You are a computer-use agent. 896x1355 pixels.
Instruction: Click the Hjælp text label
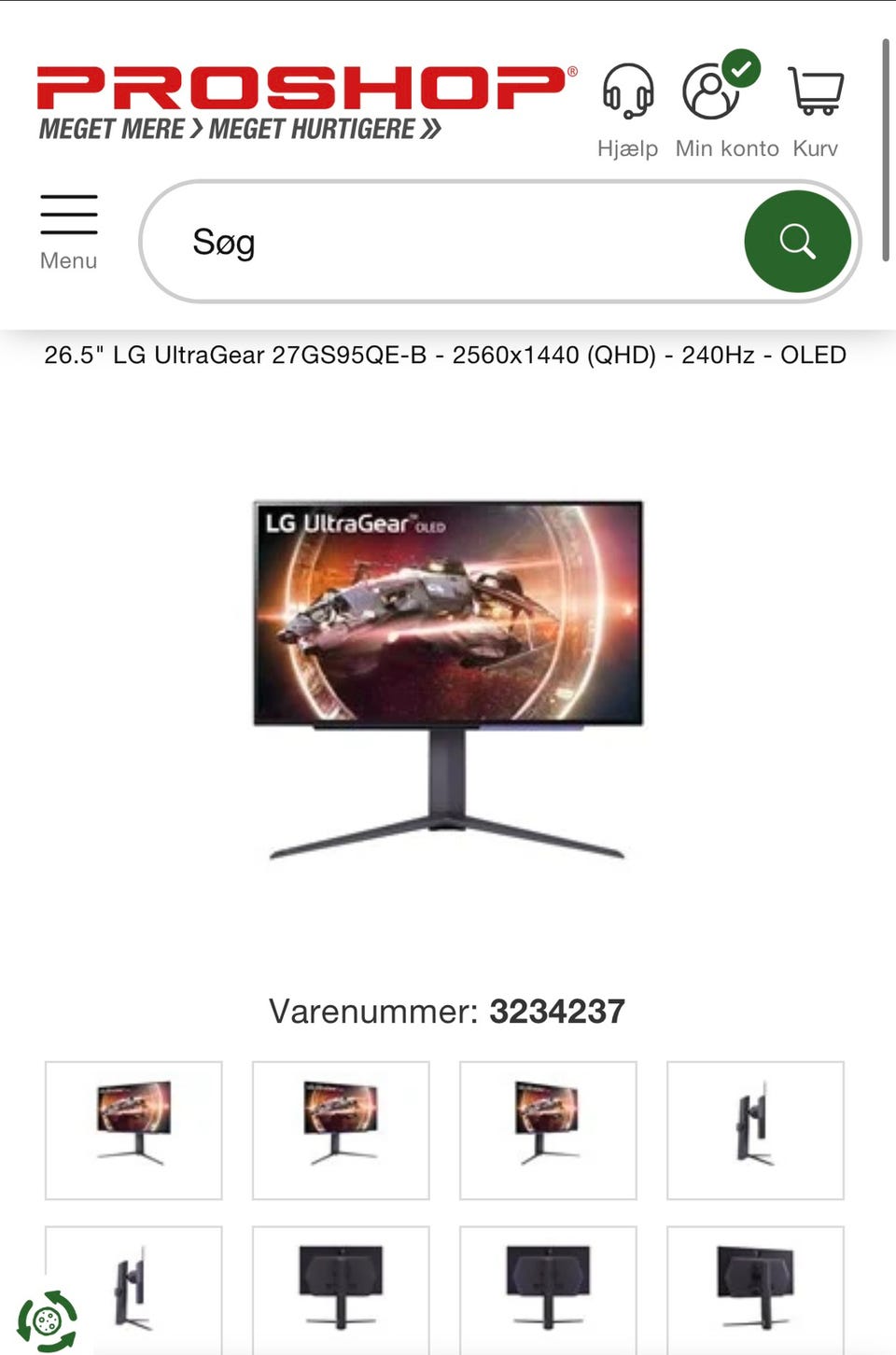point(626,147)
